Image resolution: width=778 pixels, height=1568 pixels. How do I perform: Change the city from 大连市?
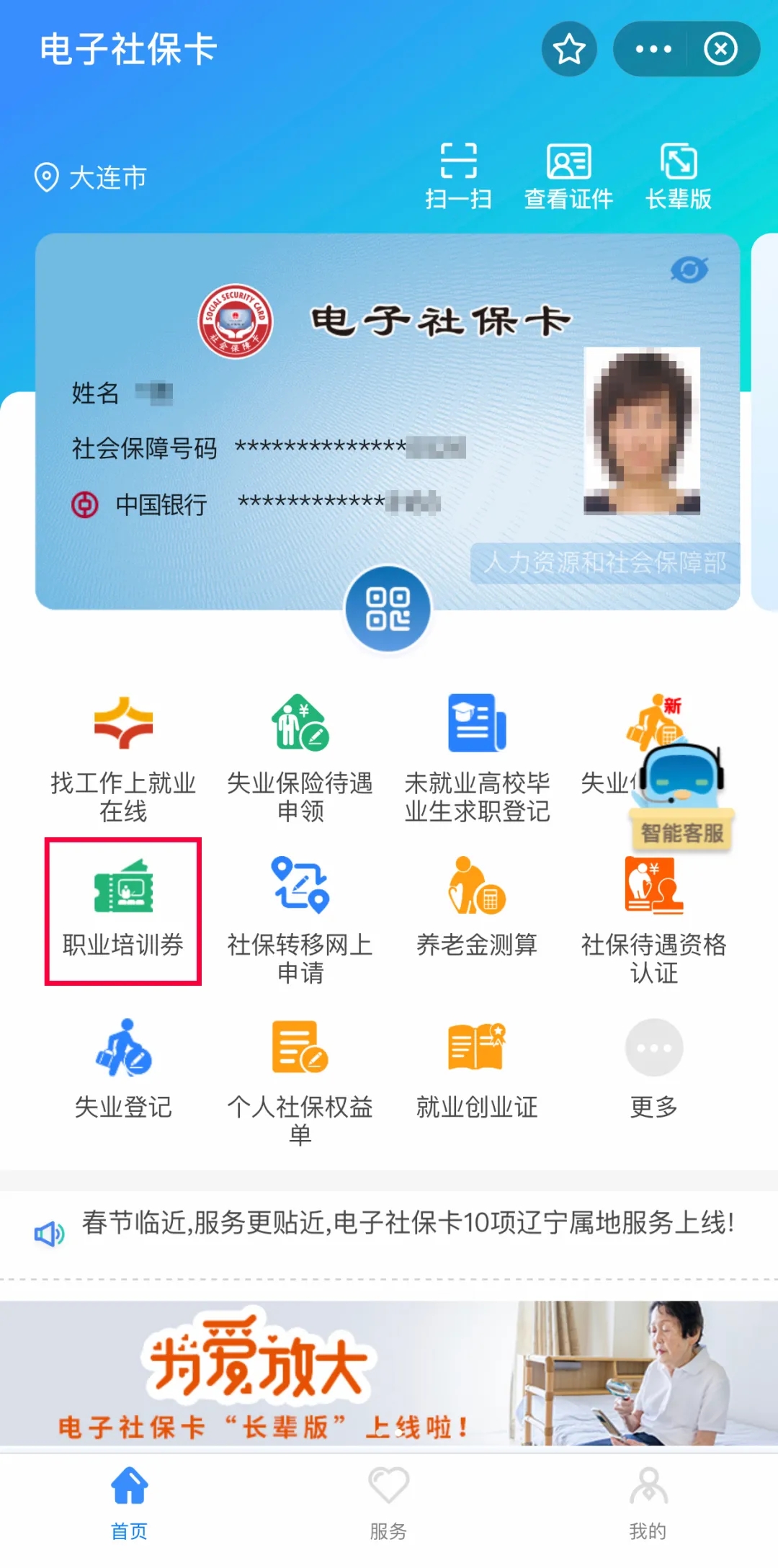tap(91, 177)
